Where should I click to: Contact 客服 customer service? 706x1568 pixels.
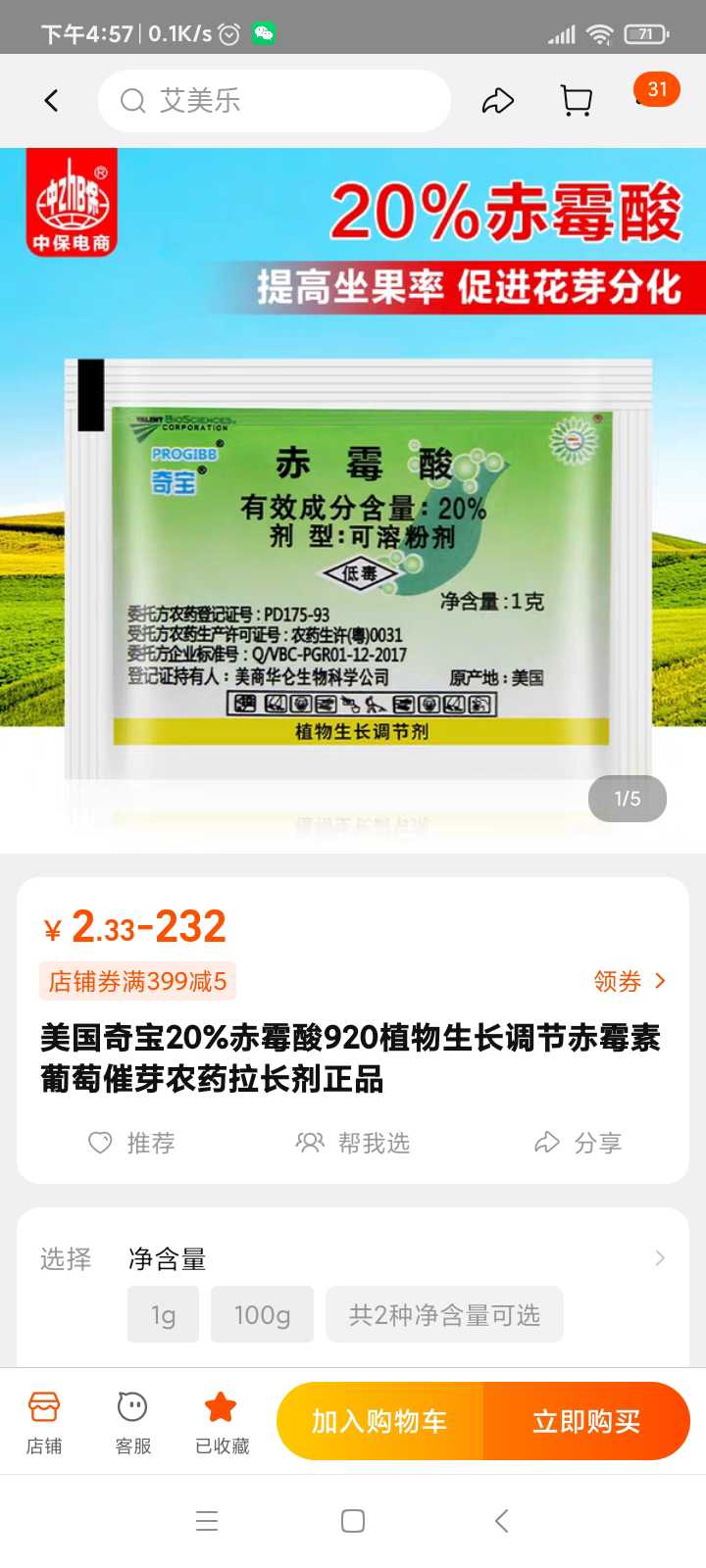(x=132, y=1422)
